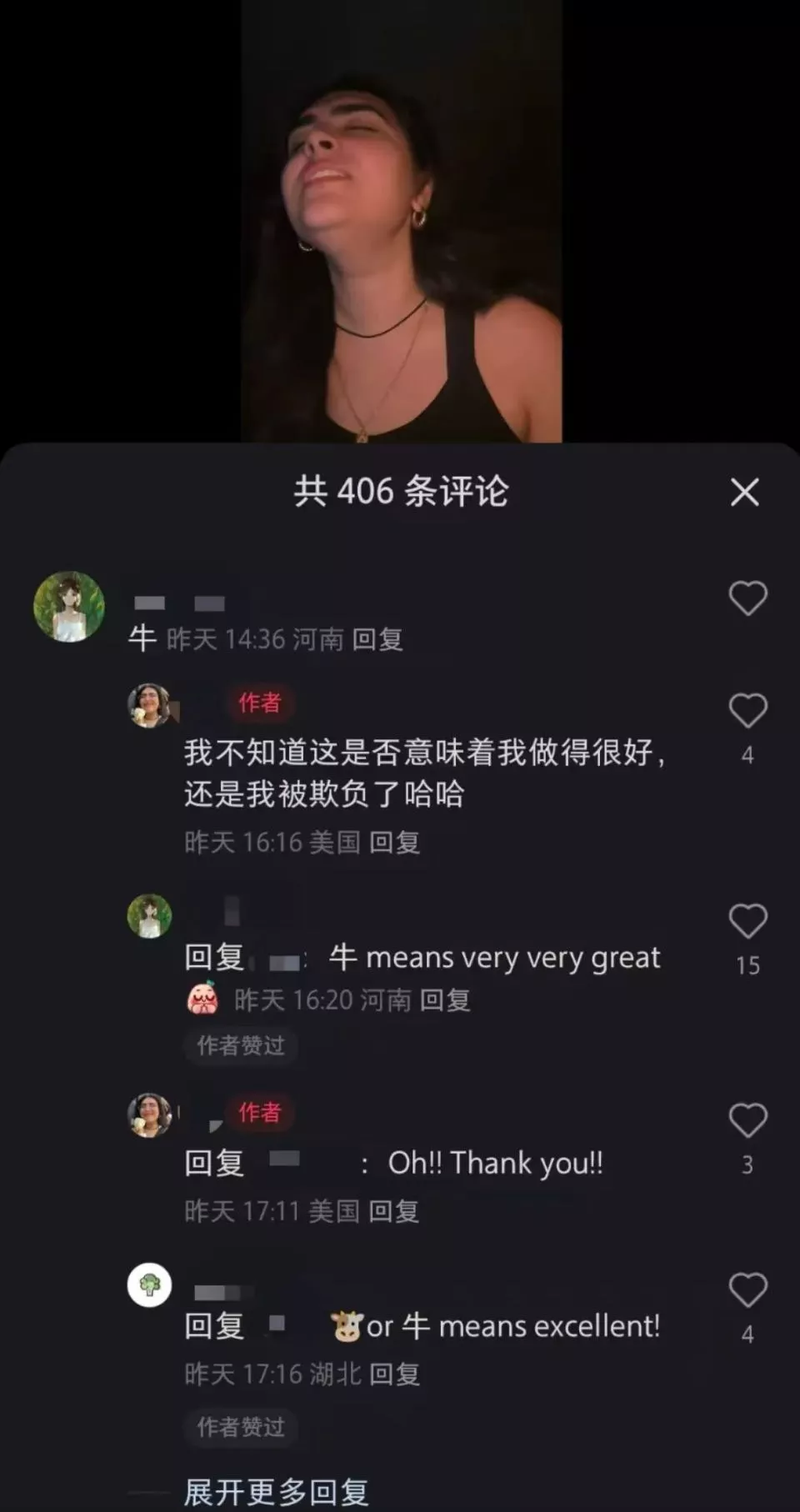
Task: Close the 406 comments panel
Action: tap(744, 492)
